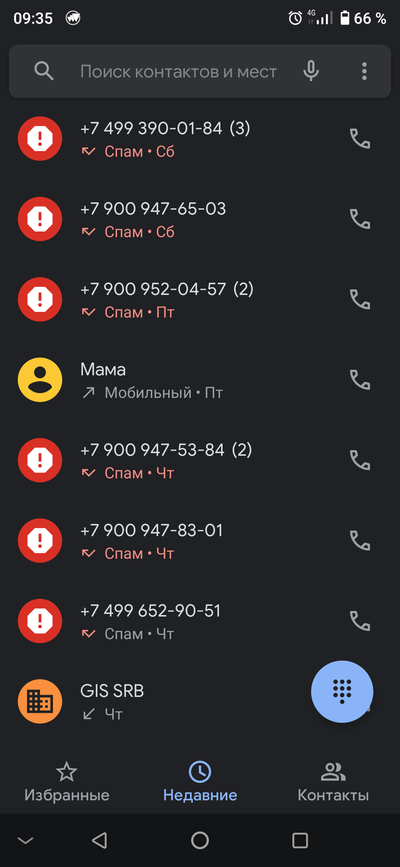Tap the system back button
This screenshot has height=867, width=400.
pyautogui.click(x=100, y=840)
